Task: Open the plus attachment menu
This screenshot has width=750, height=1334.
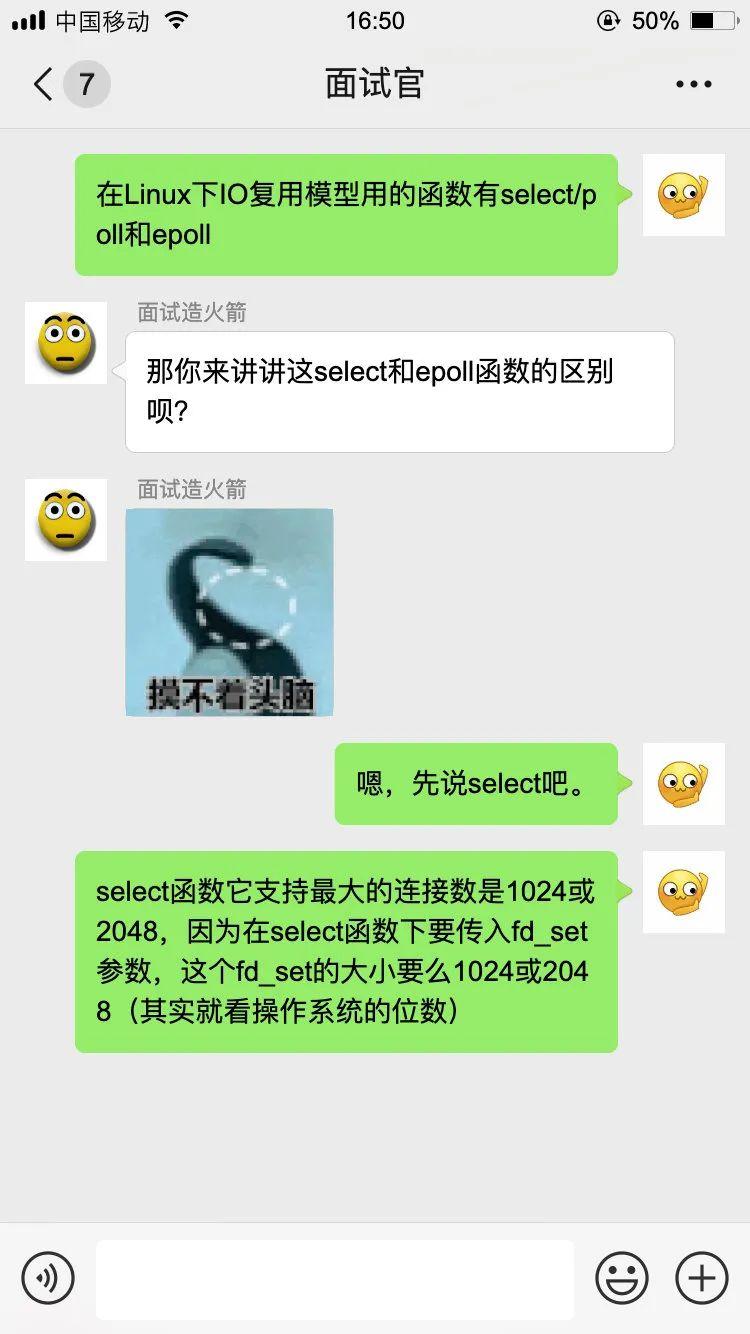Action: tap(702, 1278)
